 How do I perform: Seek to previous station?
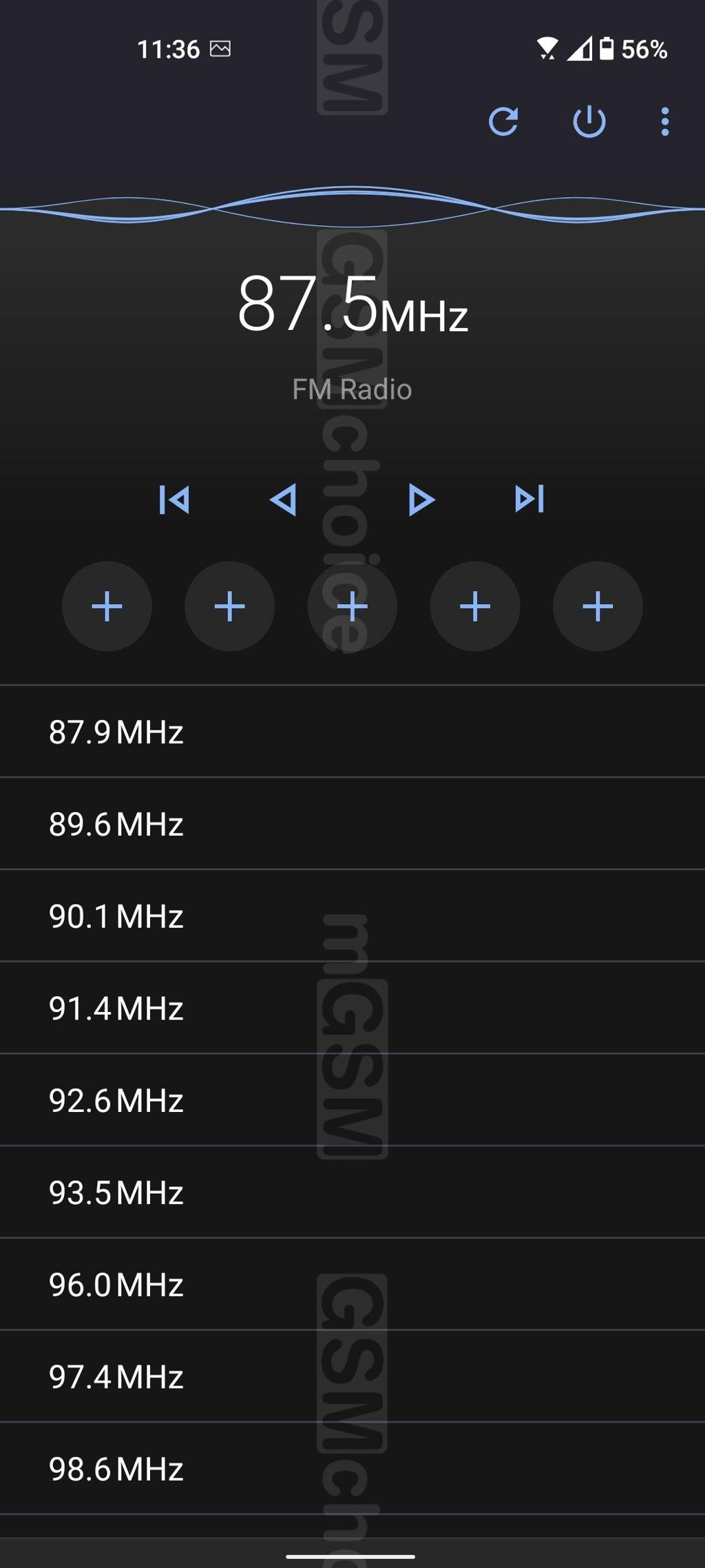pyautogui.click(x=174, y=499)
